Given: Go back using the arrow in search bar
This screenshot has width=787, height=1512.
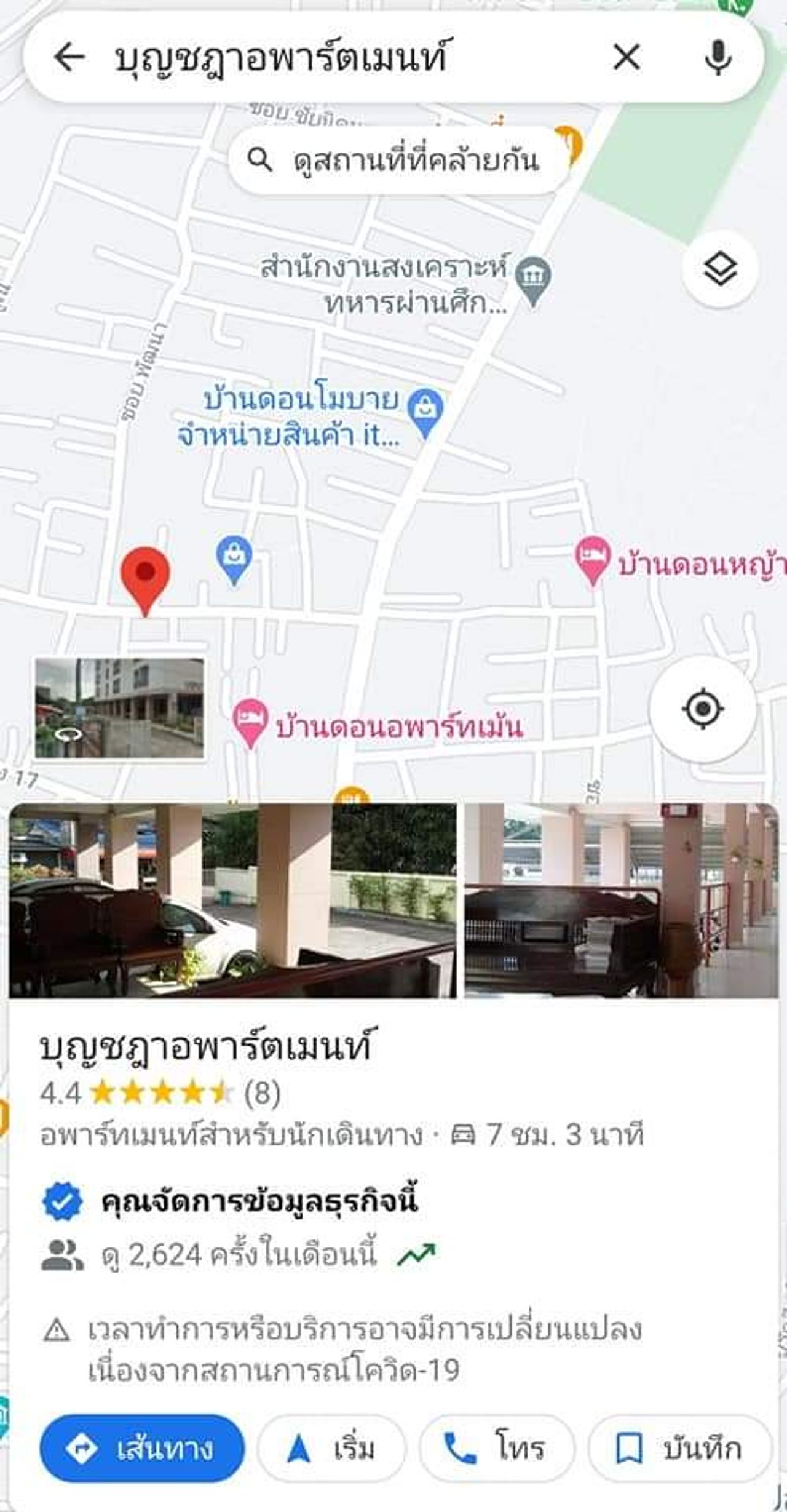Looking at the screenshot, I should click(x=69, y=58).
